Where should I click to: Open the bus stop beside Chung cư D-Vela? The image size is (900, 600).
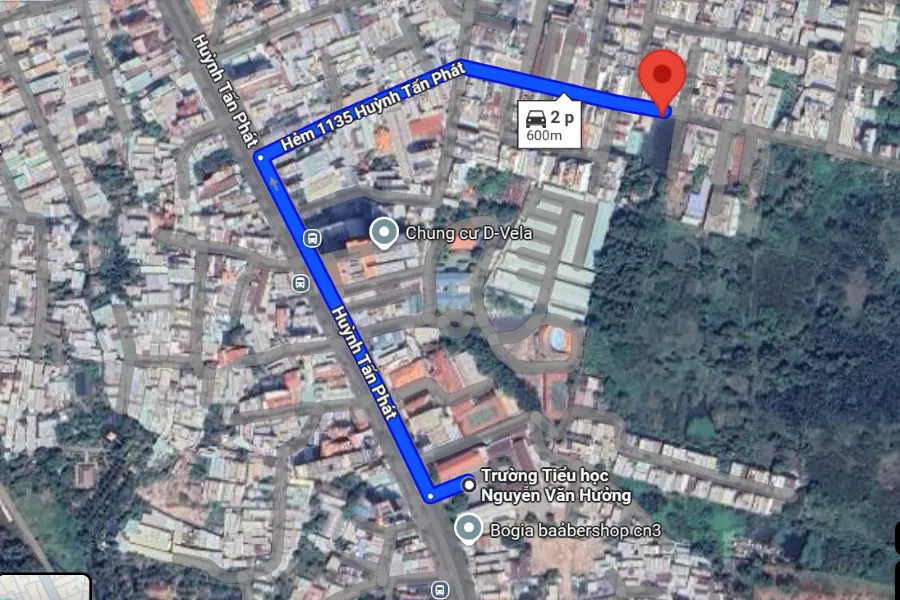tap(312, 238)
